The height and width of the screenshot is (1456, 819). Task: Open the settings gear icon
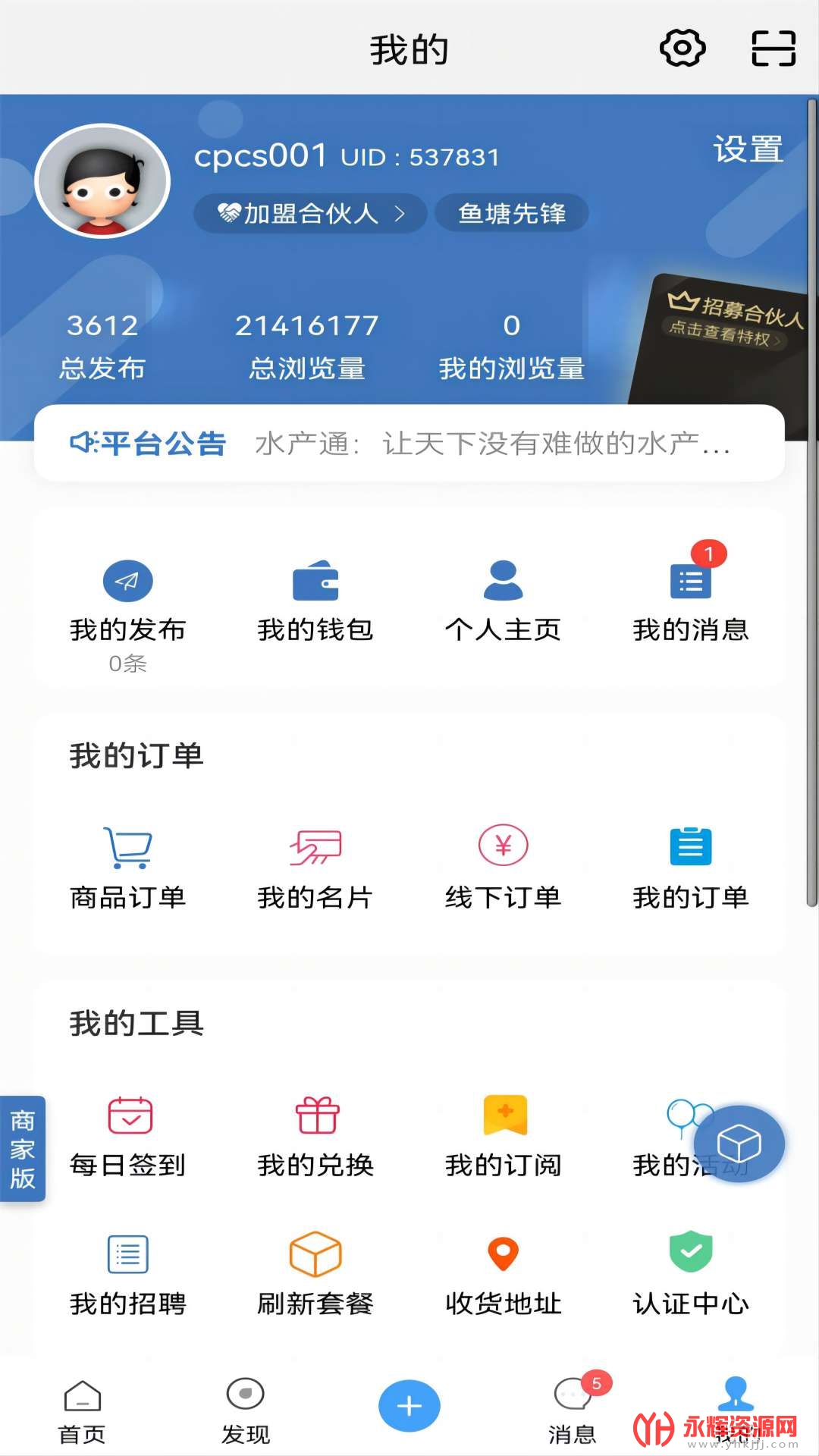682,49
